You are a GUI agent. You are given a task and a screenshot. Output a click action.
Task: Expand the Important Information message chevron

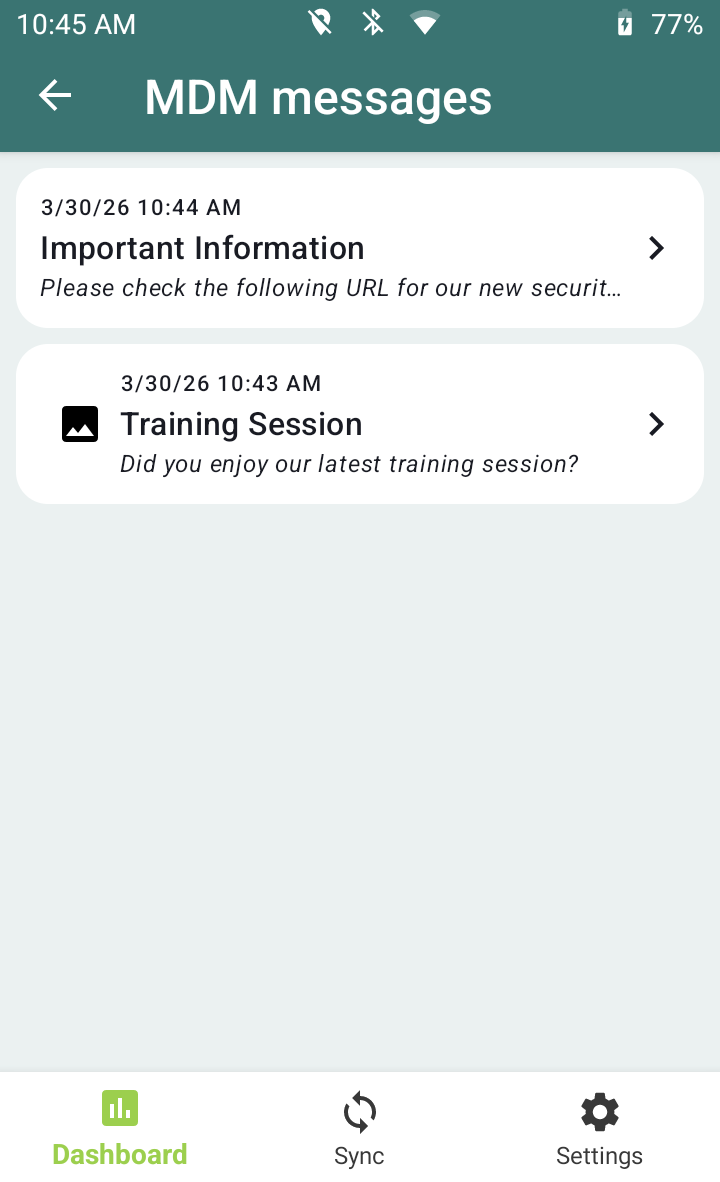pos(656,247)
